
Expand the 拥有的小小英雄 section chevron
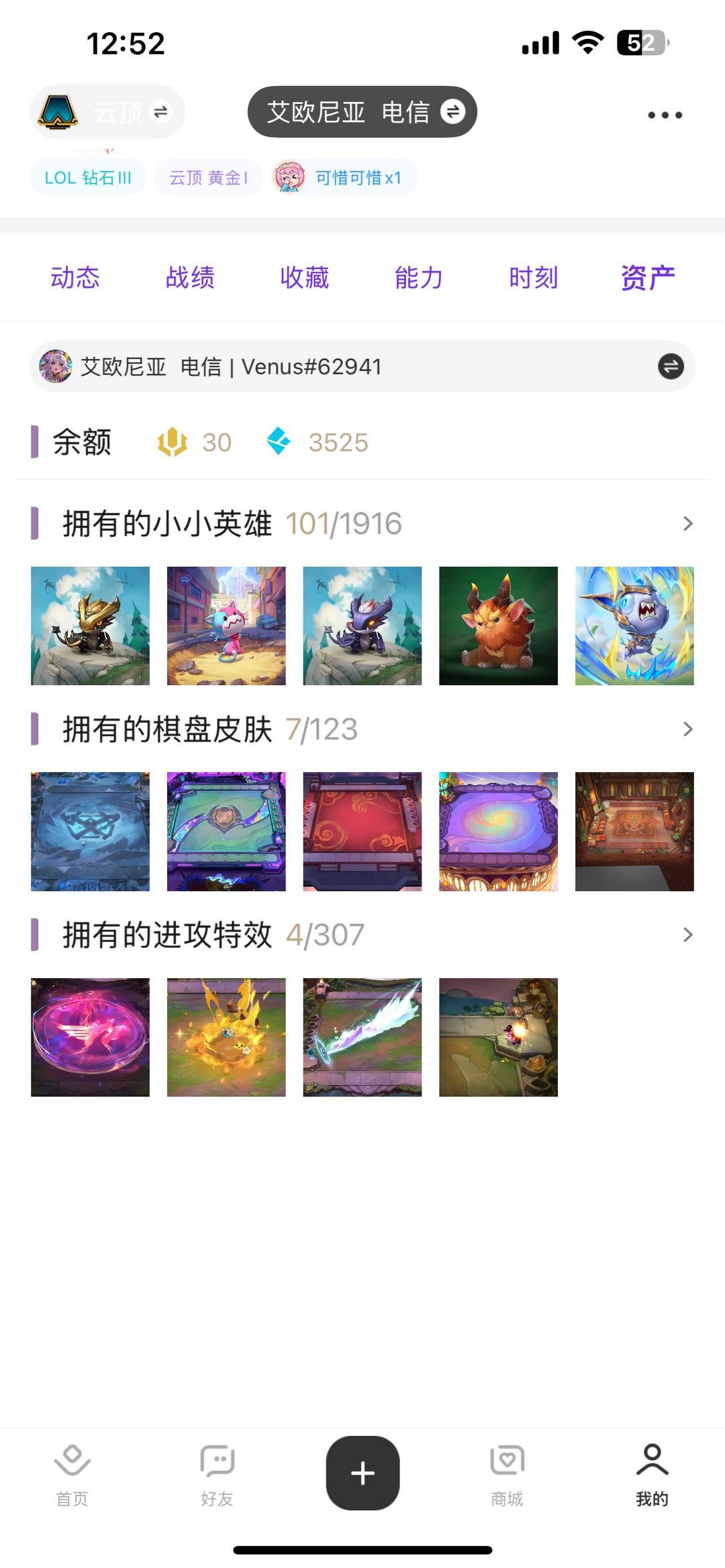point(687,523)
